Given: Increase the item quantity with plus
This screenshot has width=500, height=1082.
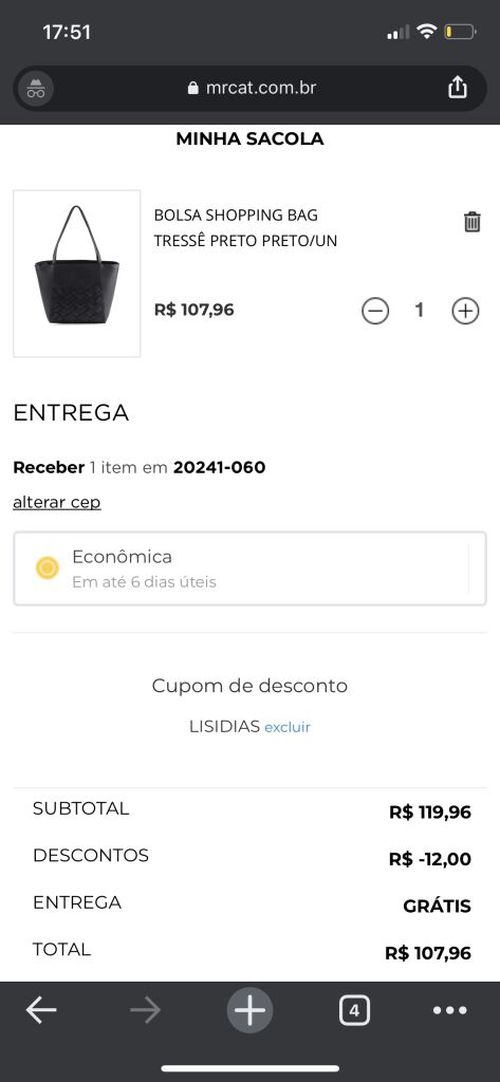Looking at the screenshot, I should pyautogui.click(x=466, y=311).
